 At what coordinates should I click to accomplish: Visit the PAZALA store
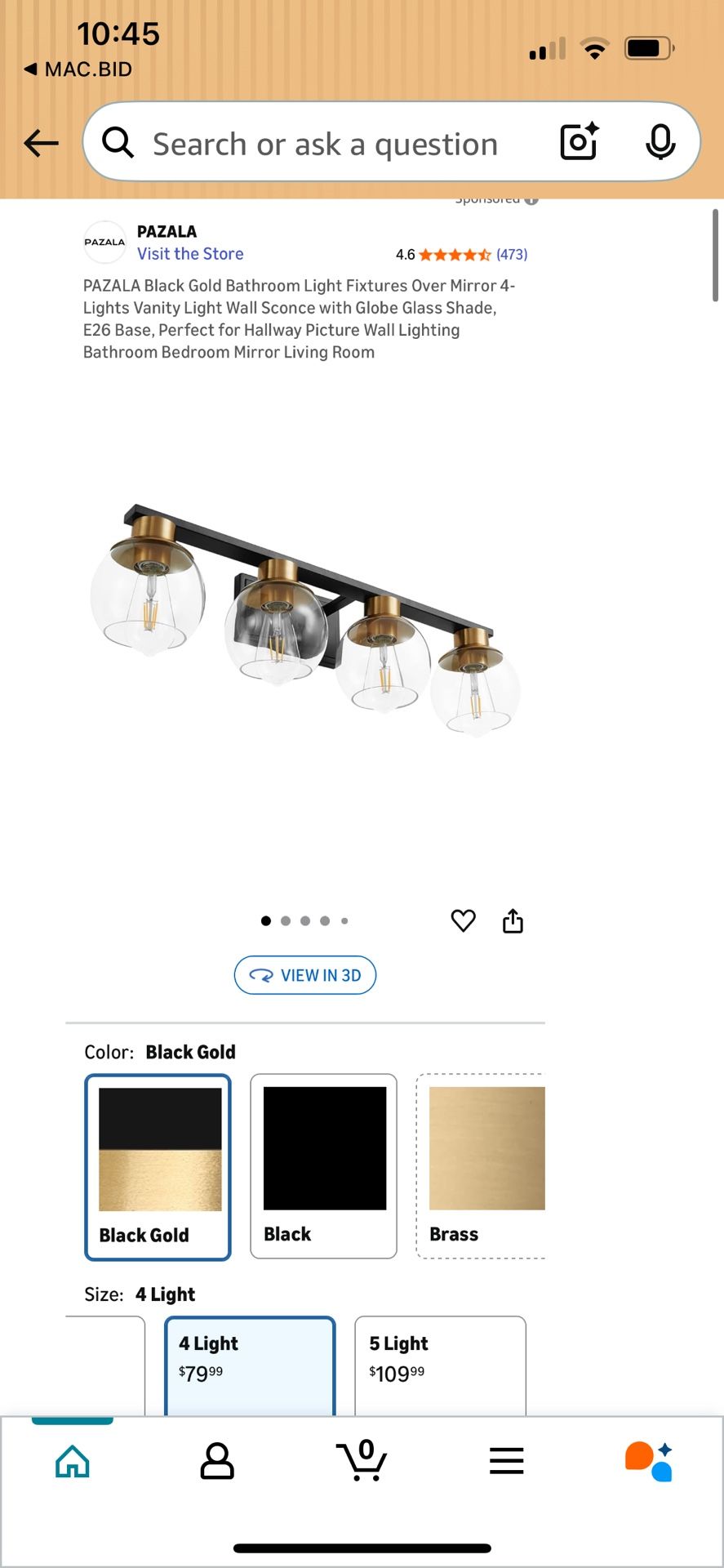tap(190, 254)
